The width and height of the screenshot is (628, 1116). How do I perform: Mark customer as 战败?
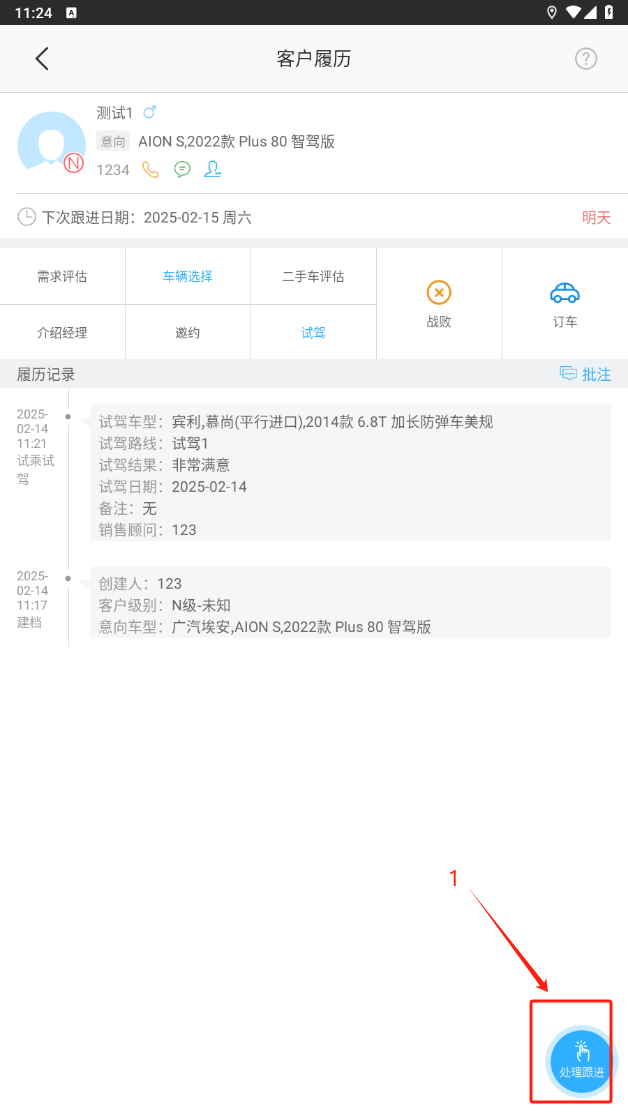439,304
